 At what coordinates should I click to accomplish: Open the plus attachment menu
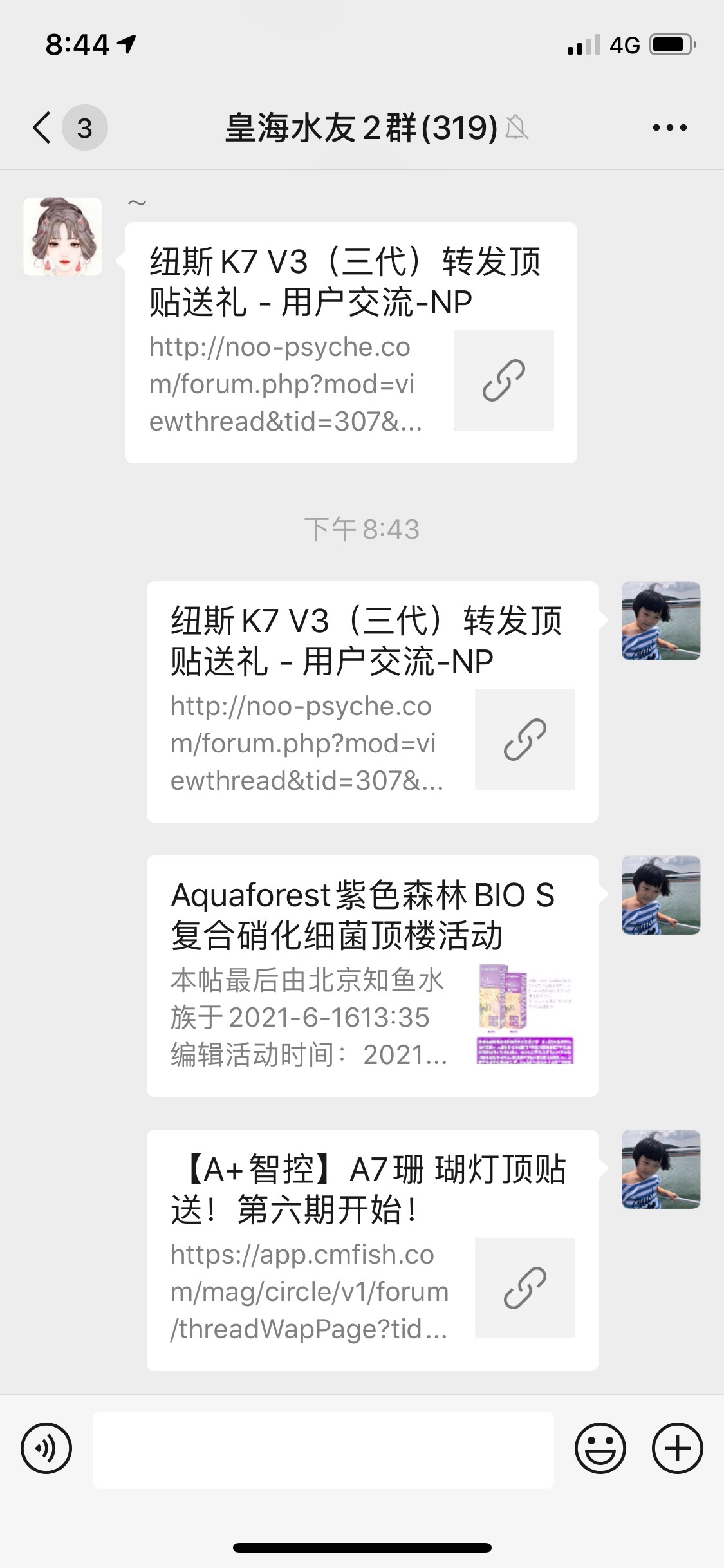click(x=677, y=1449)
